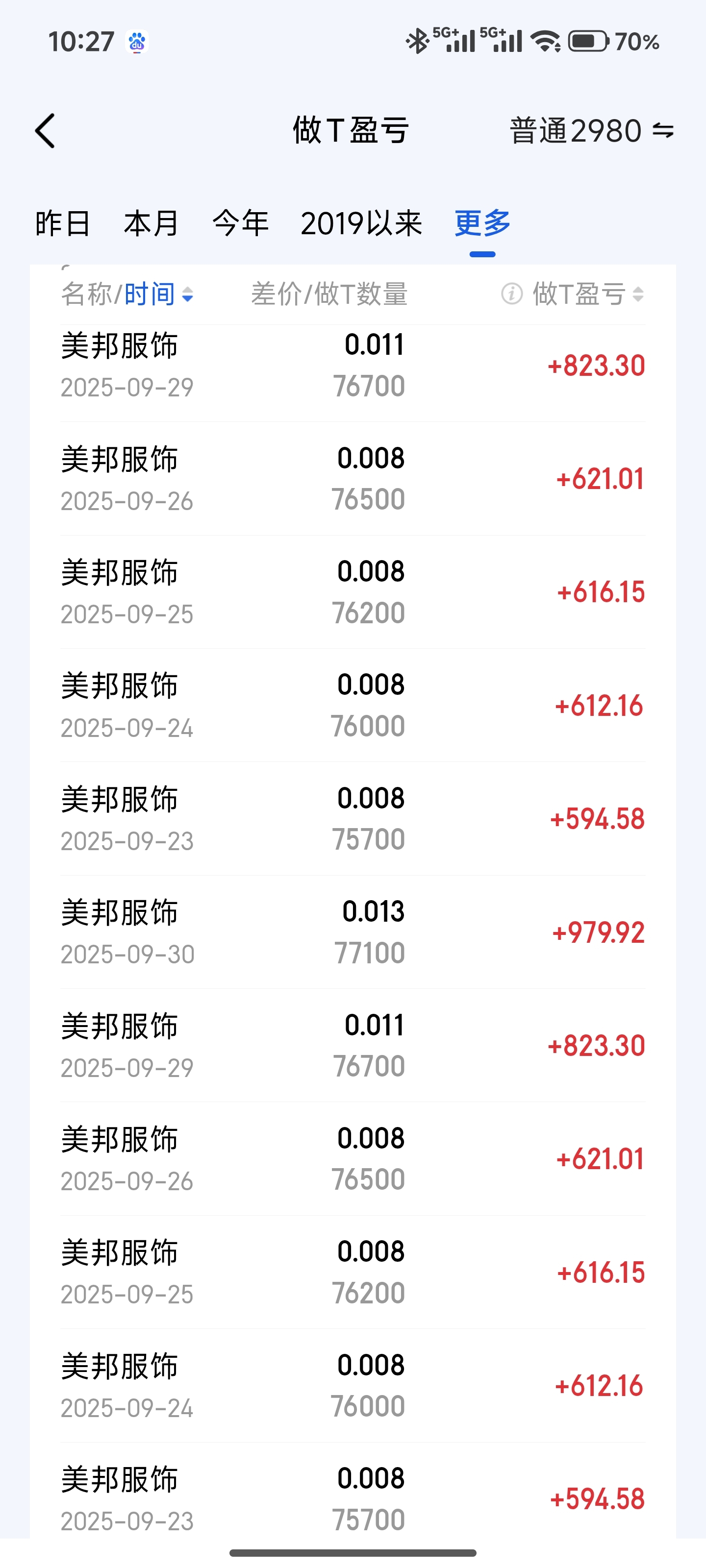This screenshot has height=1568, width=706.
Task: Show the 今年 period
Action: tap(241, 223)
